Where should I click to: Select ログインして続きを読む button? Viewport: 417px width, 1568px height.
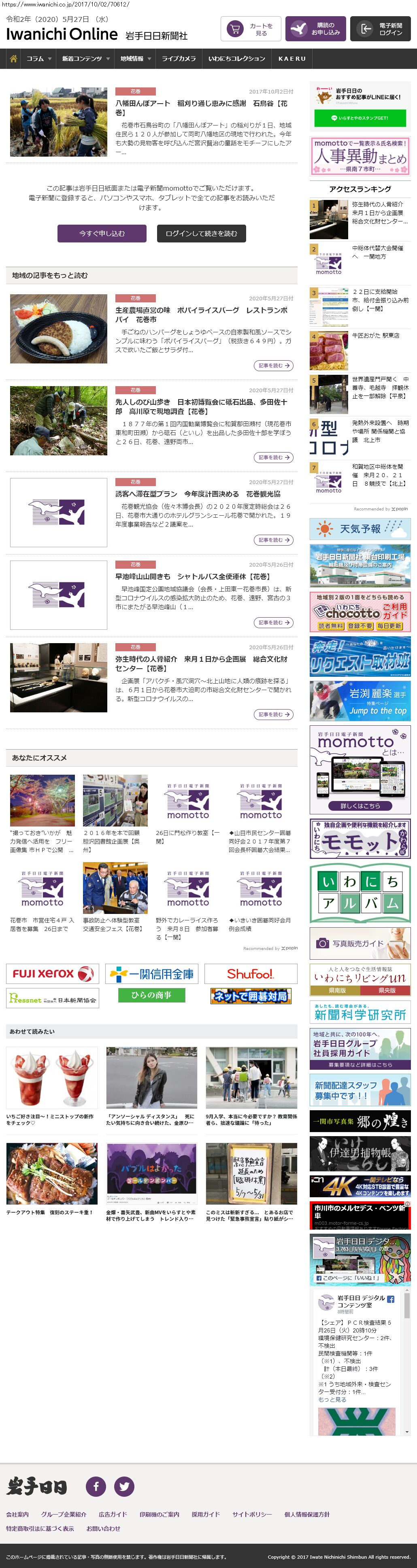(x=201, y=233)
